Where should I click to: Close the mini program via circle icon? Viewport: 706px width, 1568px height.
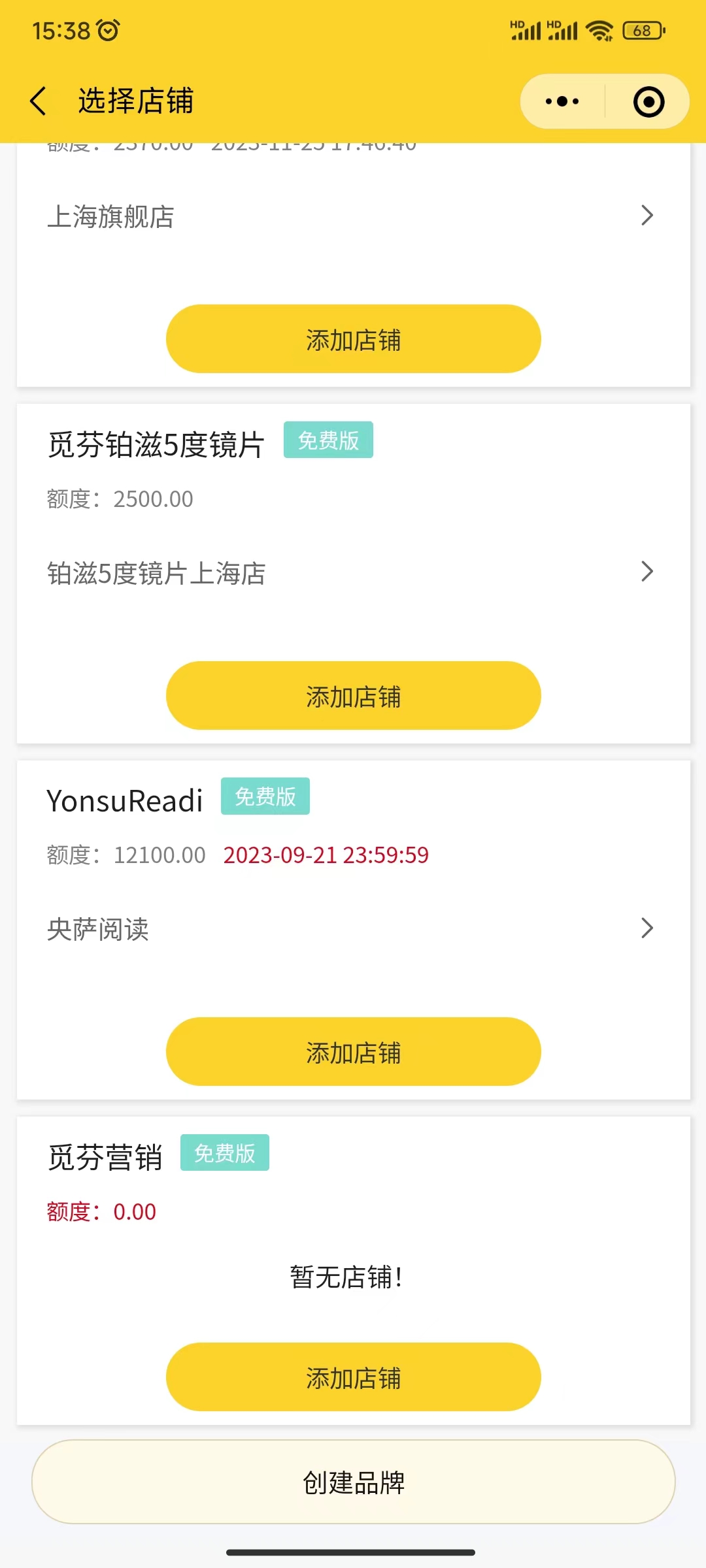[x=648, y=102]
